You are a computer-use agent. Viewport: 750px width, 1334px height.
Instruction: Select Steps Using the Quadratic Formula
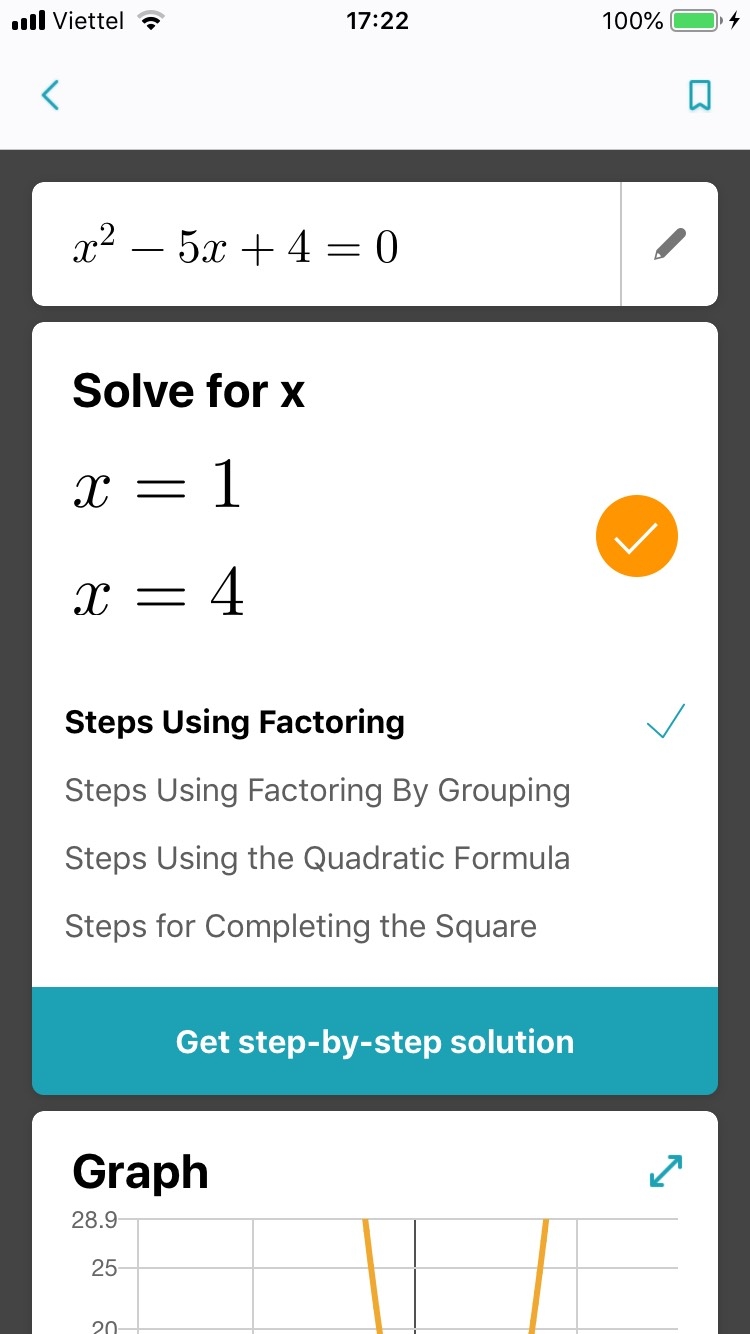[317, 858]
